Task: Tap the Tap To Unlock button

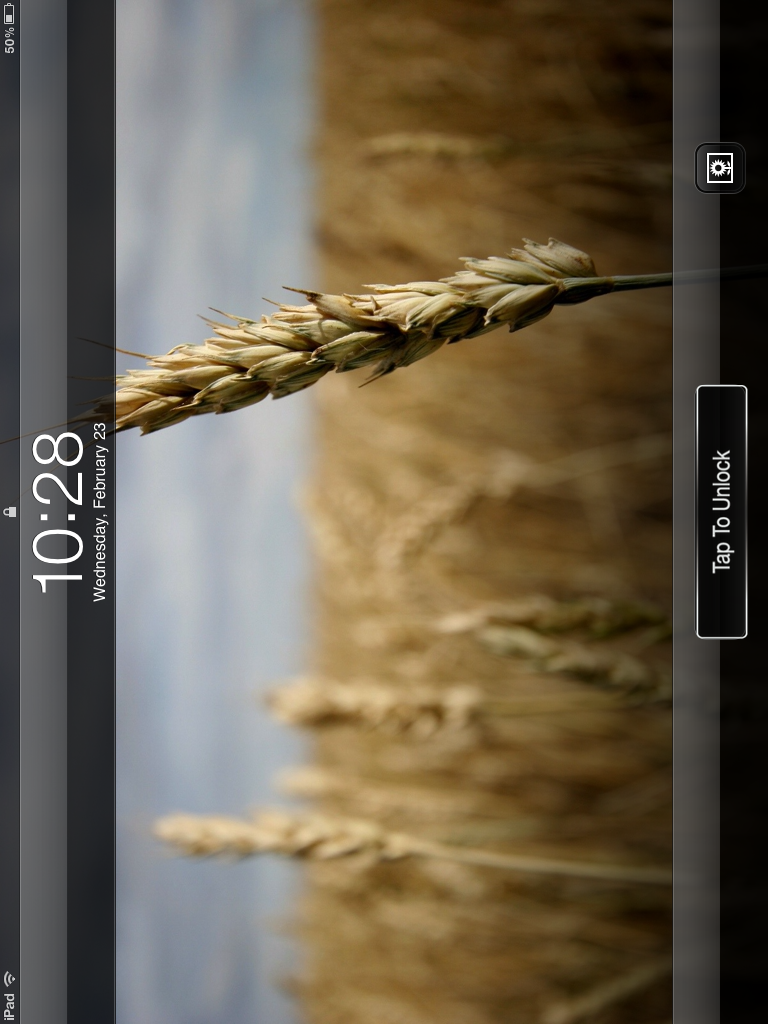Action: click(x=721, y=511)
